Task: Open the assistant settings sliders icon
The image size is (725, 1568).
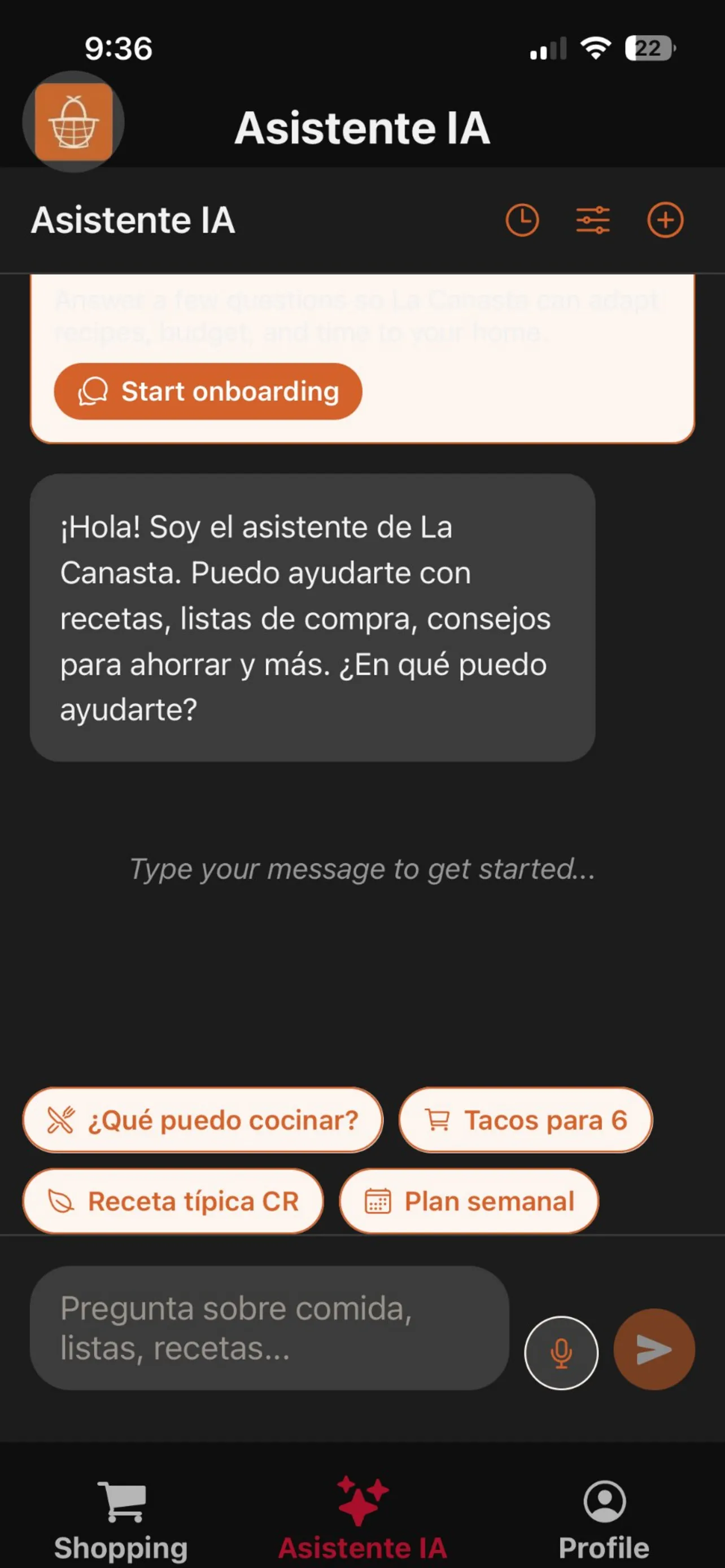Action: [x=593, y=220]
